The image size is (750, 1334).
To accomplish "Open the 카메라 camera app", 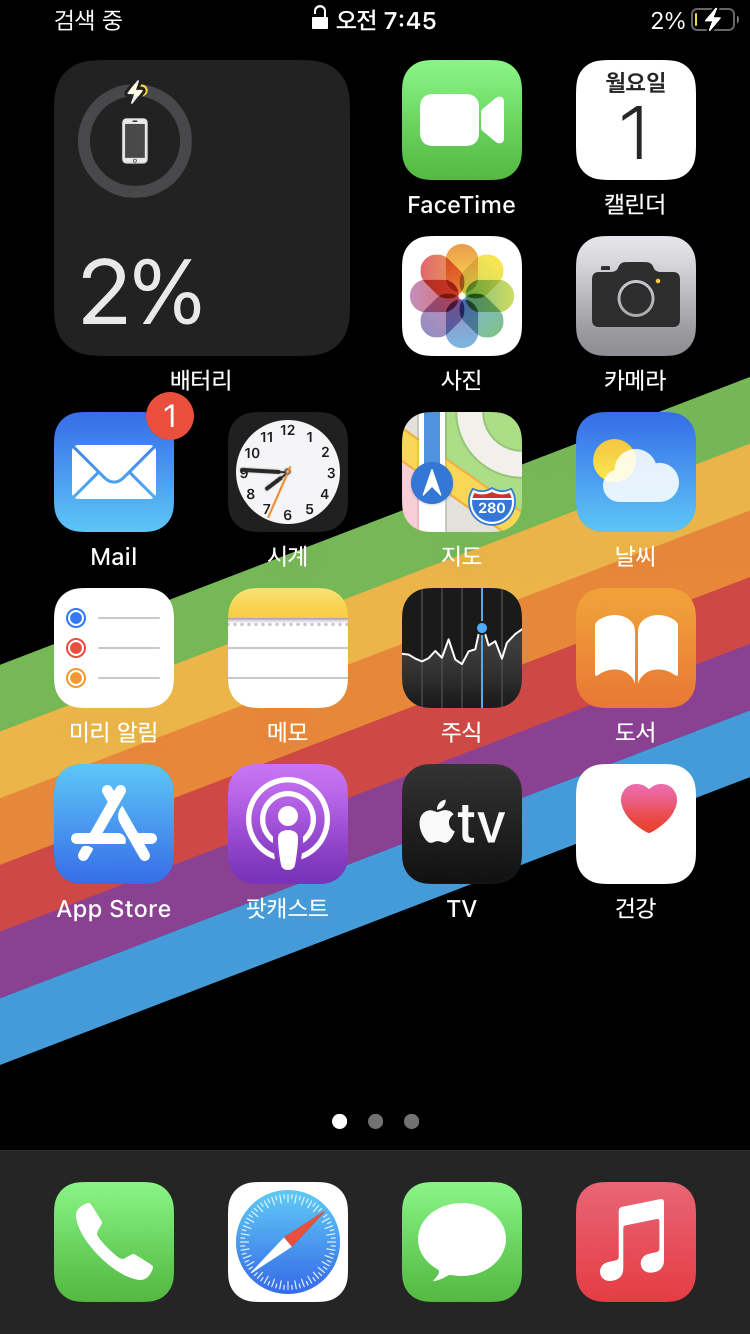I will 635,296.
